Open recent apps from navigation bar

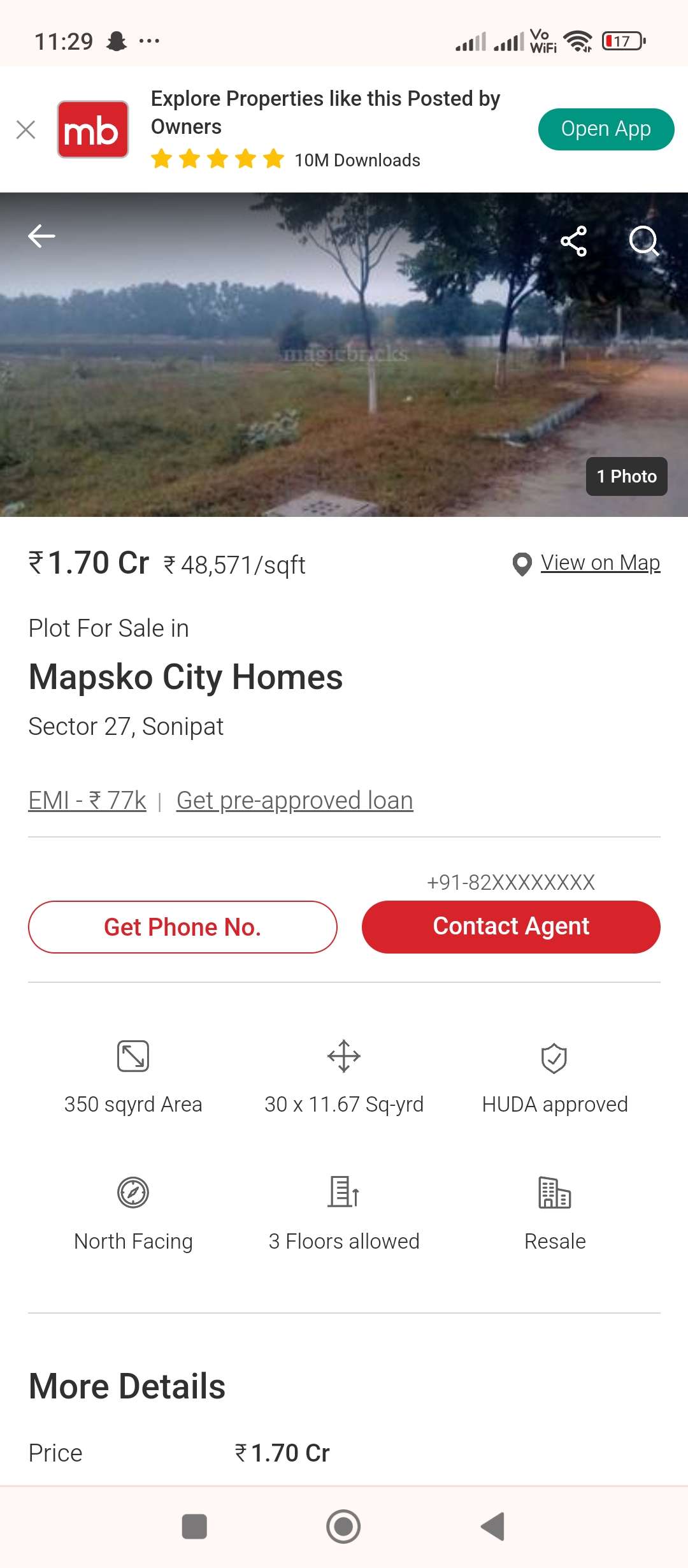194,1527
